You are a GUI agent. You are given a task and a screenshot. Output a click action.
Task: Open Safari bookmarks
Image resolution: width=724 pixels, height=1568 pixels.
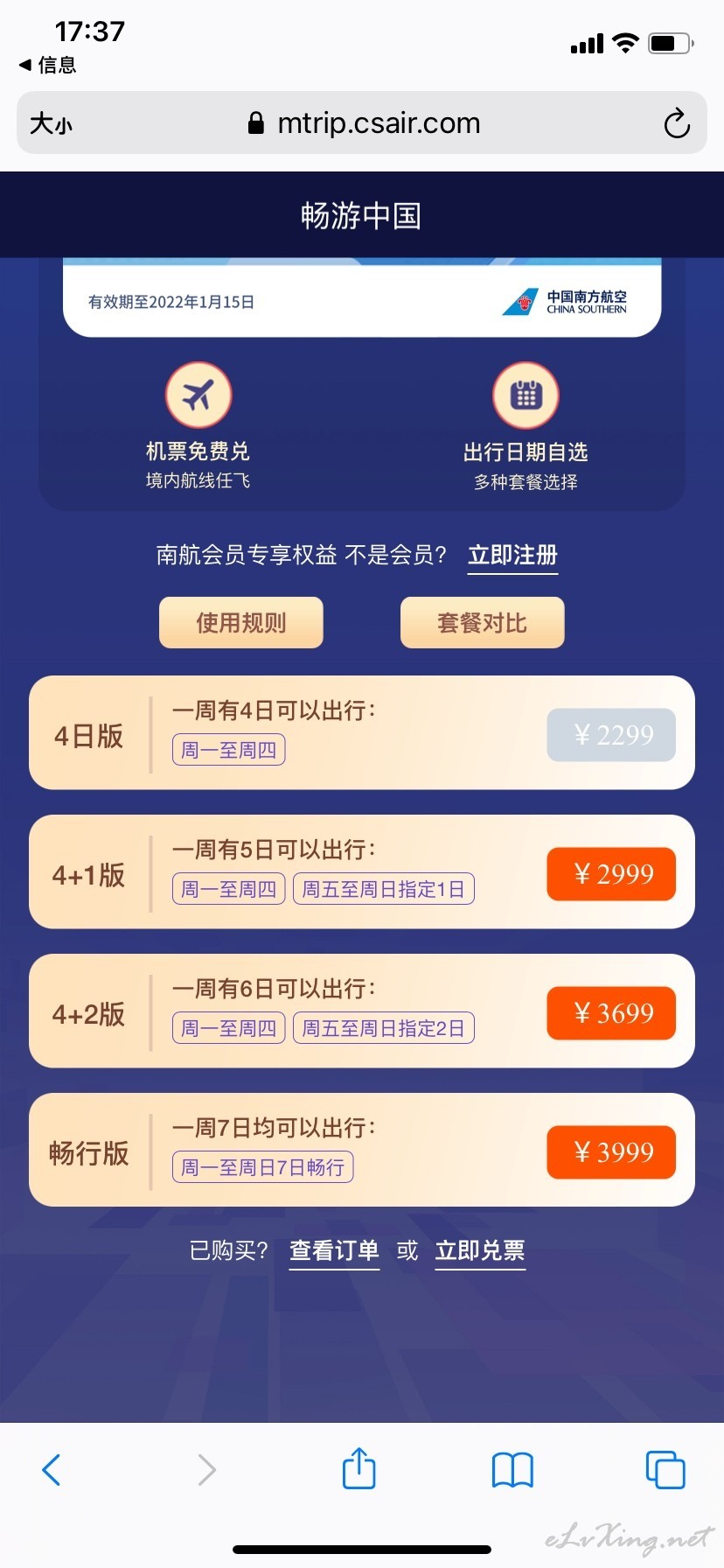pyautogui.click(x=512, y=1470)
